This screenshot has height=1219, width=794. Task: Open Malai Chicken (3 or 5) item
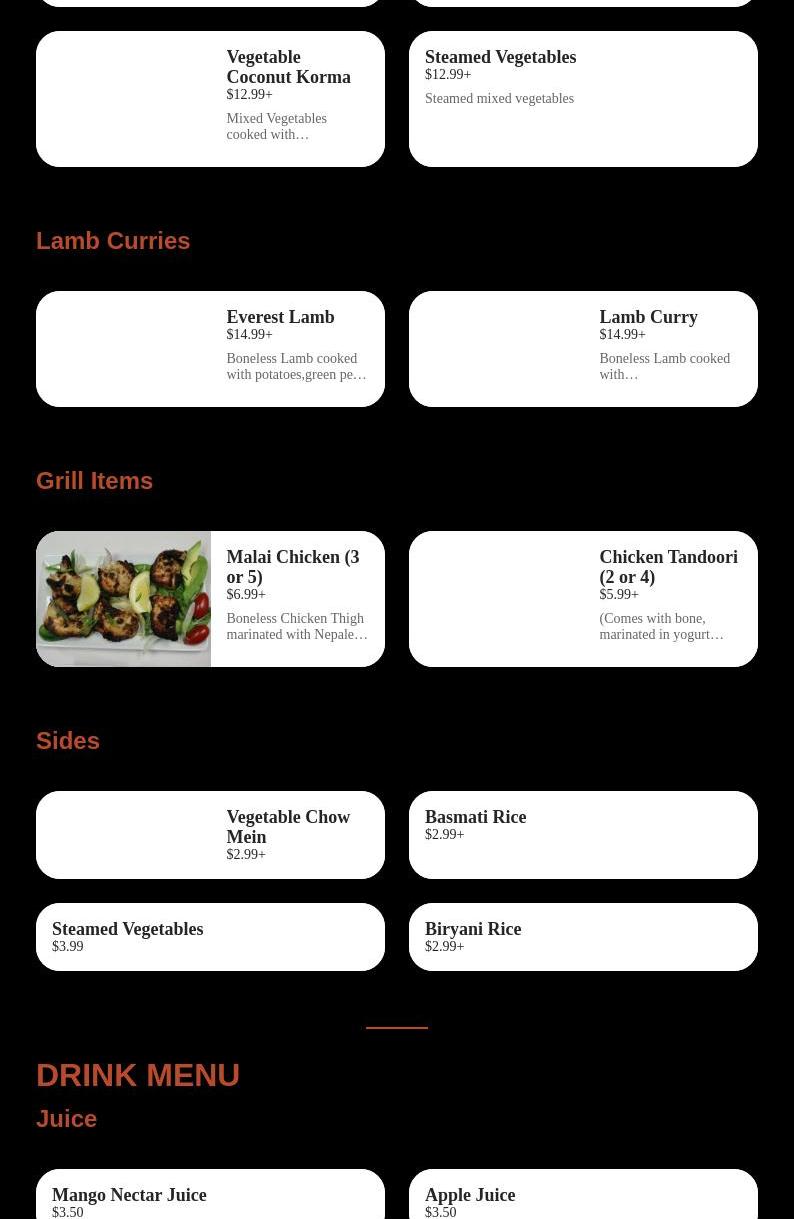[x=210, y=599]
